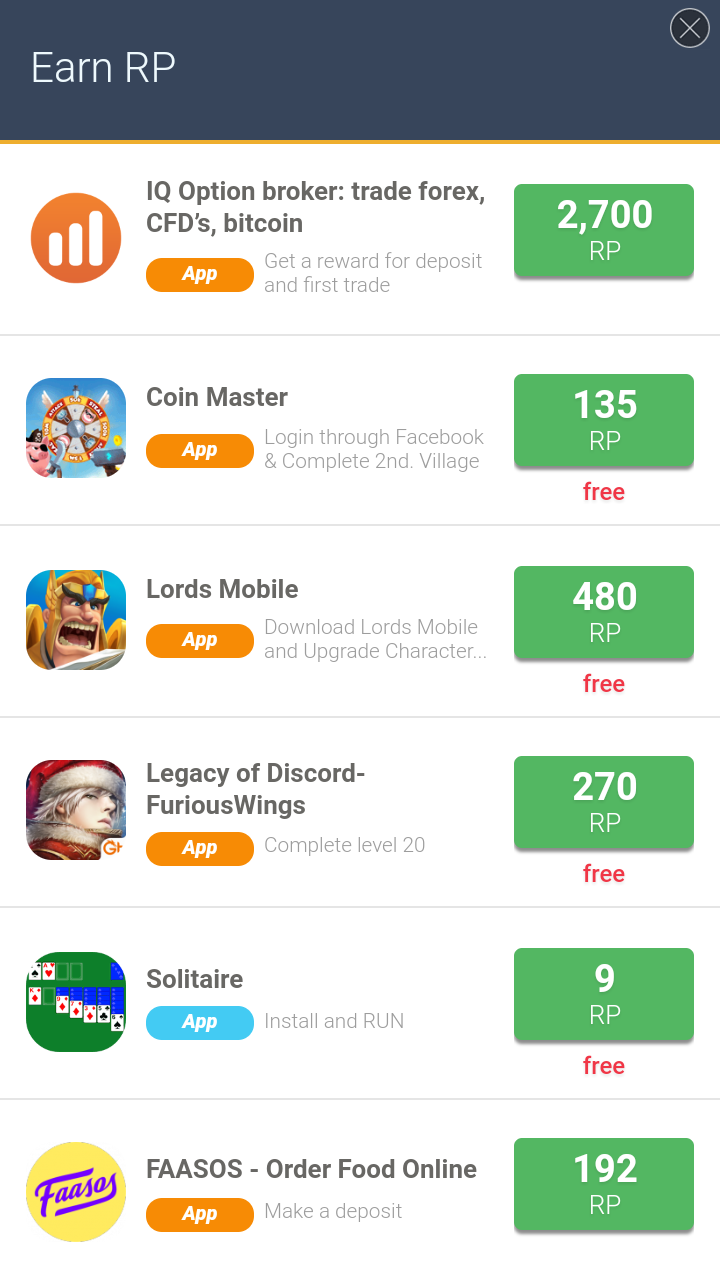Open the Legacy of Discord-FuriousWings offer

pyautogui.click(x=255, y=788)
